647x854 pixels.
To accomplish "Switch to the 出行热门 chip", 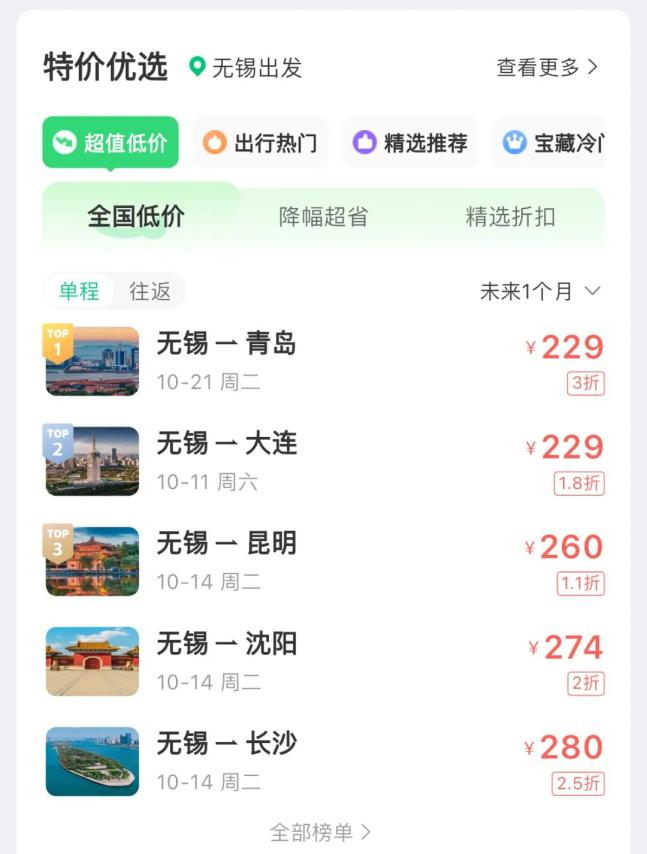I will coord(260,143).
